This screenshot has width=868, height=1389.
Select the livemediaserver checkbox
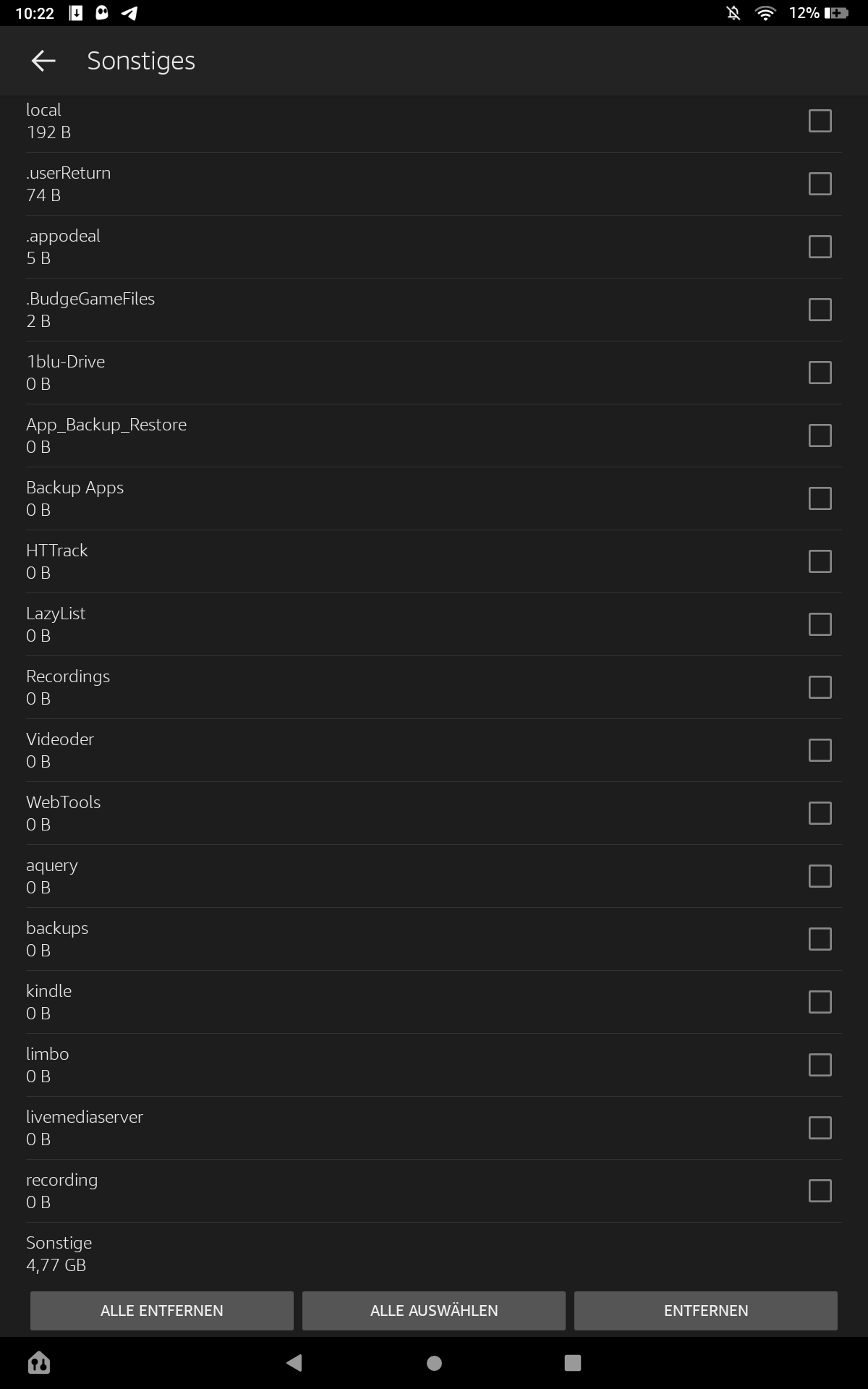[820, 1128]
